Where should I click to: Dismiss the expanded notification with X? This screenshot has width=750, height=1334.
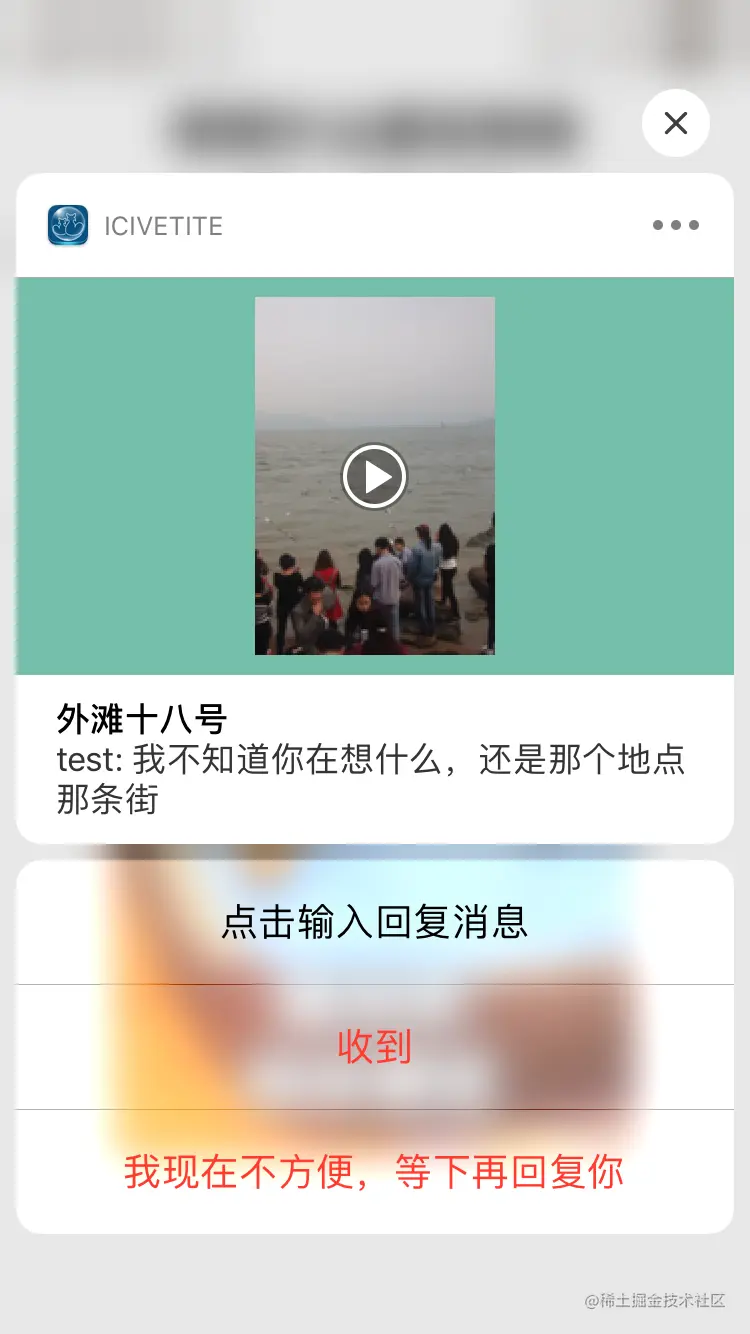pyautogui.click(x=676, y=123)
